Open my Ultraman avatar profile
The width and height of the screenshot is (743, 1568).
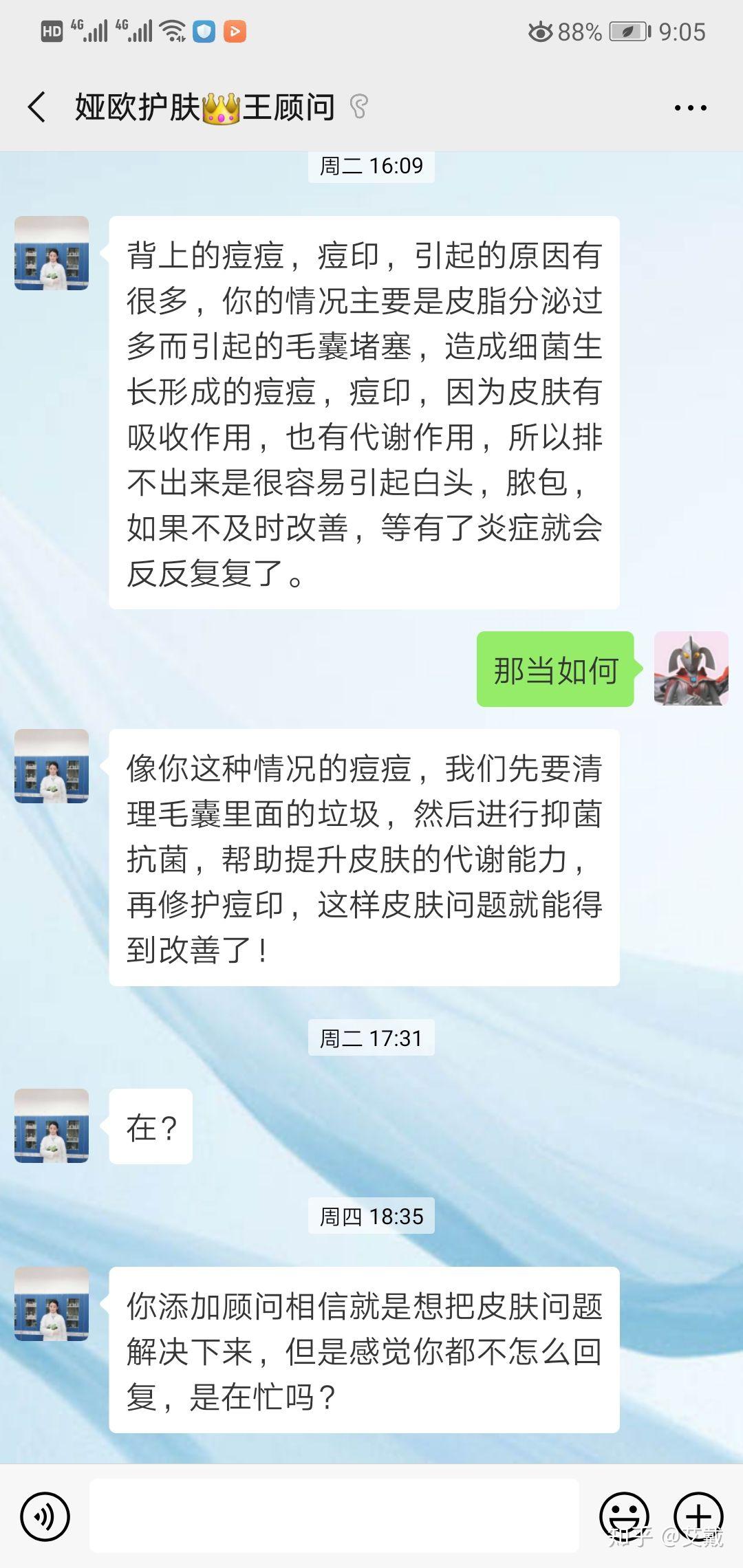pyautogui.click(x=691, y=668)
